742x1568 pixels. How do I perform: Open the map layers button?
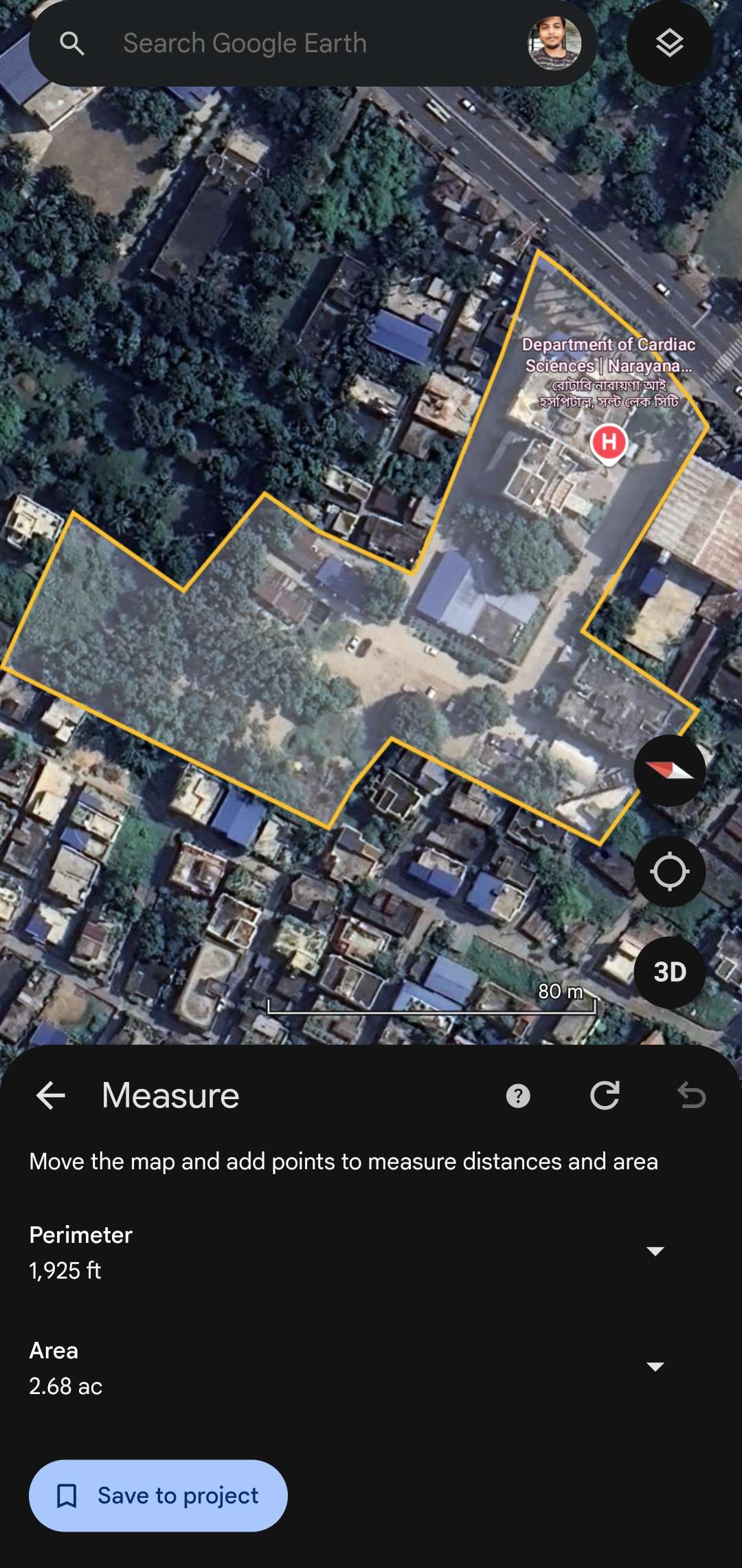click(x=669, y=43)
